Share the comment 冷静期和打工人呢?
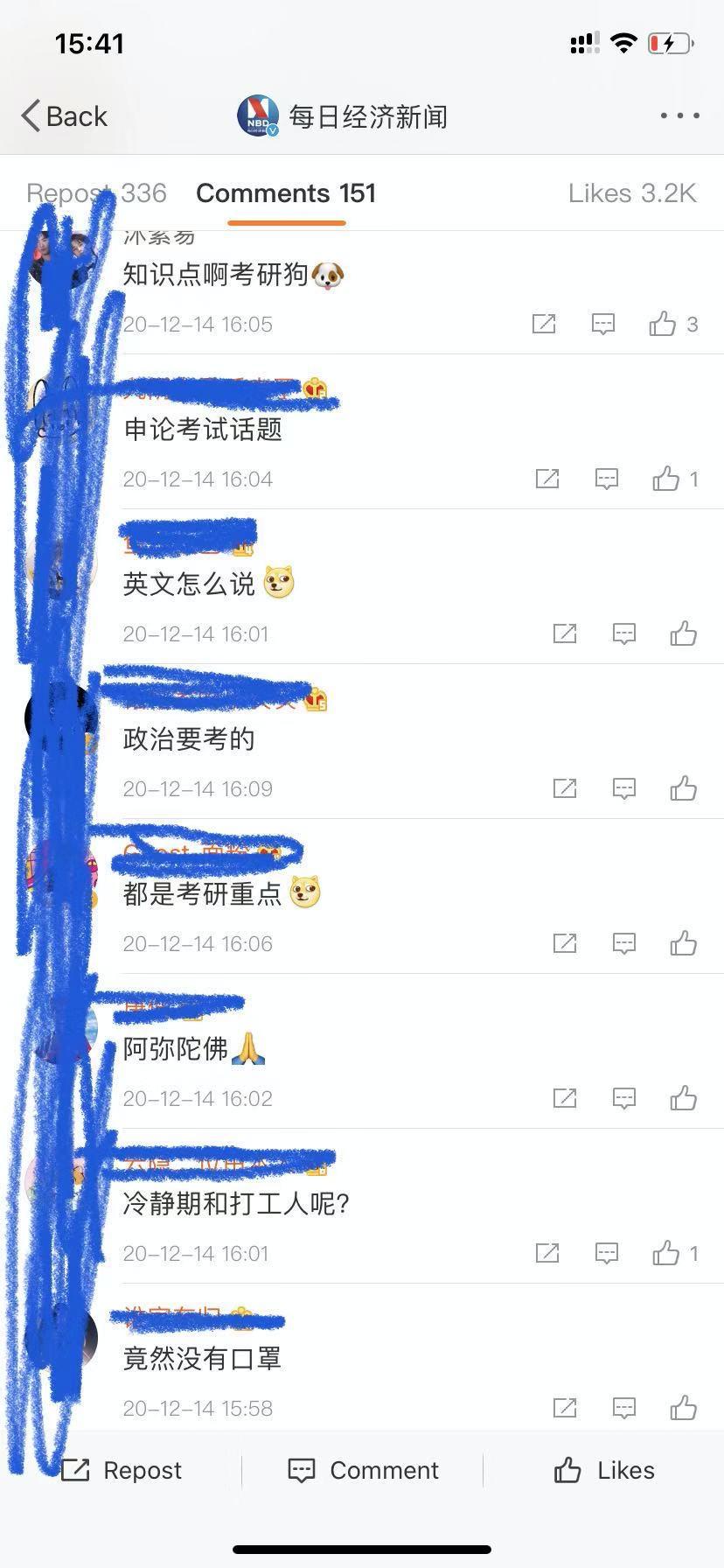Image resolution: width=724 pixels, height=1568 pixels. click(547, 1253)
